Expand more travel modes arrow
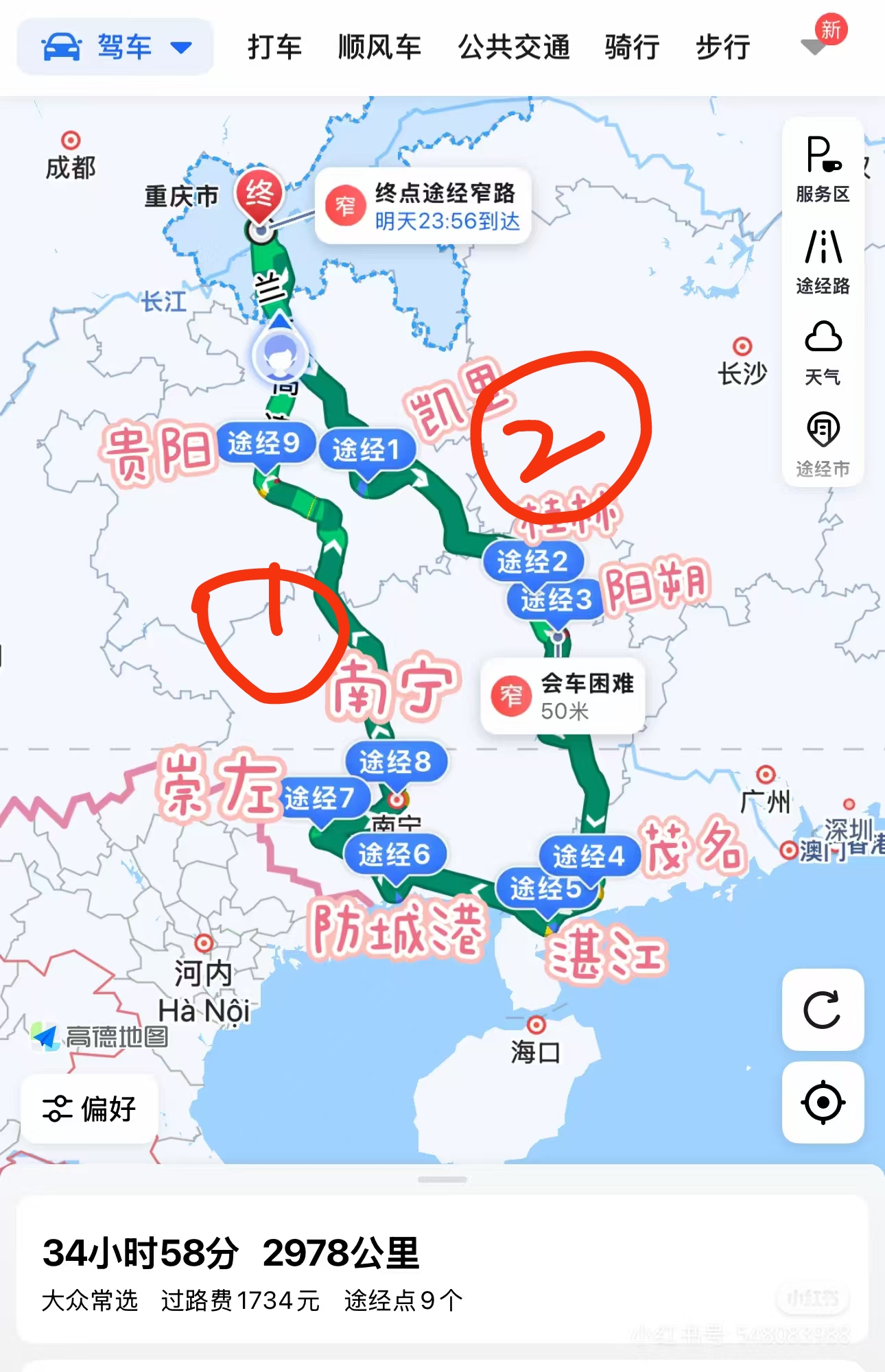885x1372 pixels. [x=814, y=47]
